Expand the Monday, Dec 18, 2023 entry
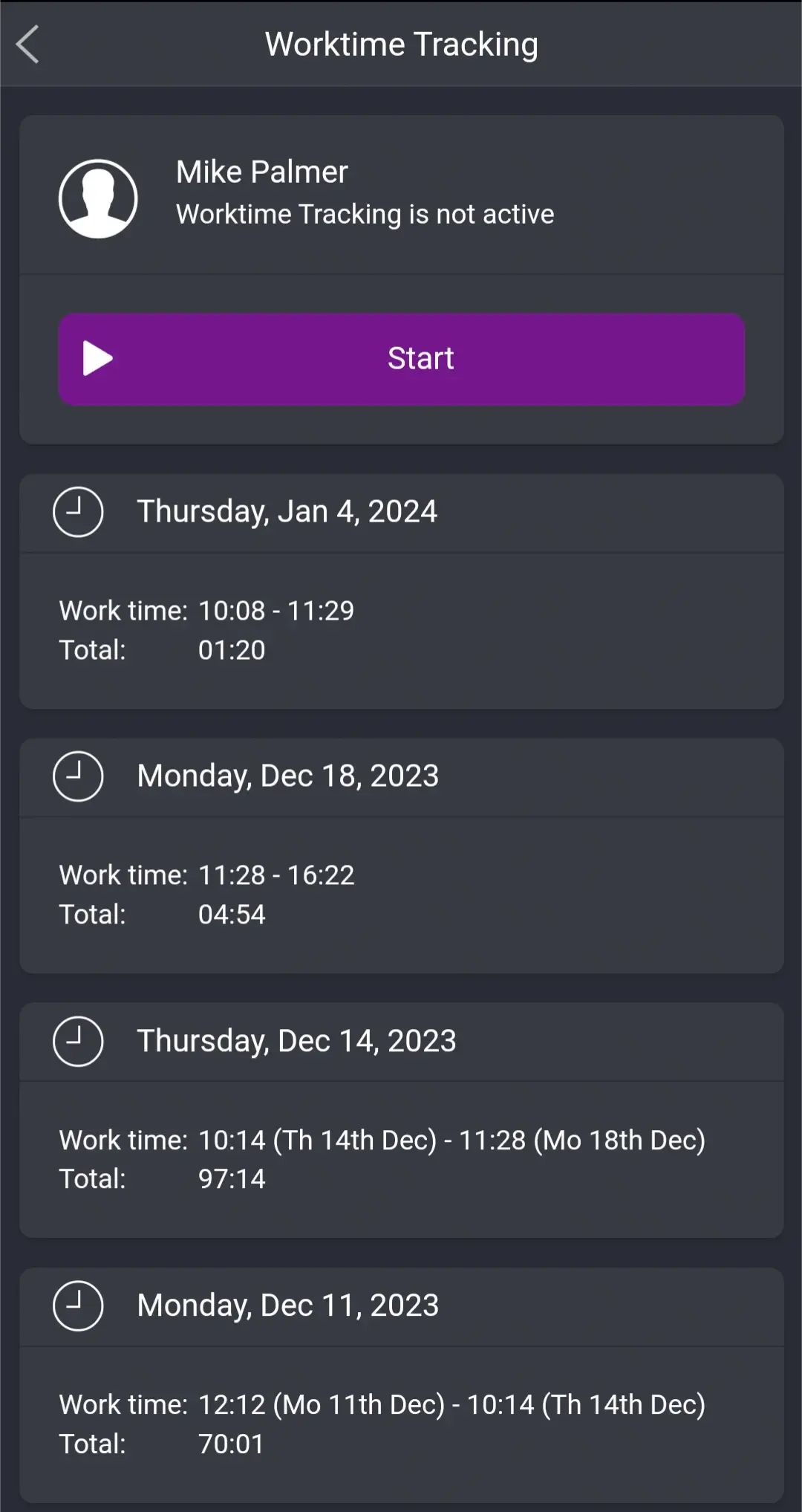The height and width of the screenshot is (1512, 802). click(x=288, y=776)
